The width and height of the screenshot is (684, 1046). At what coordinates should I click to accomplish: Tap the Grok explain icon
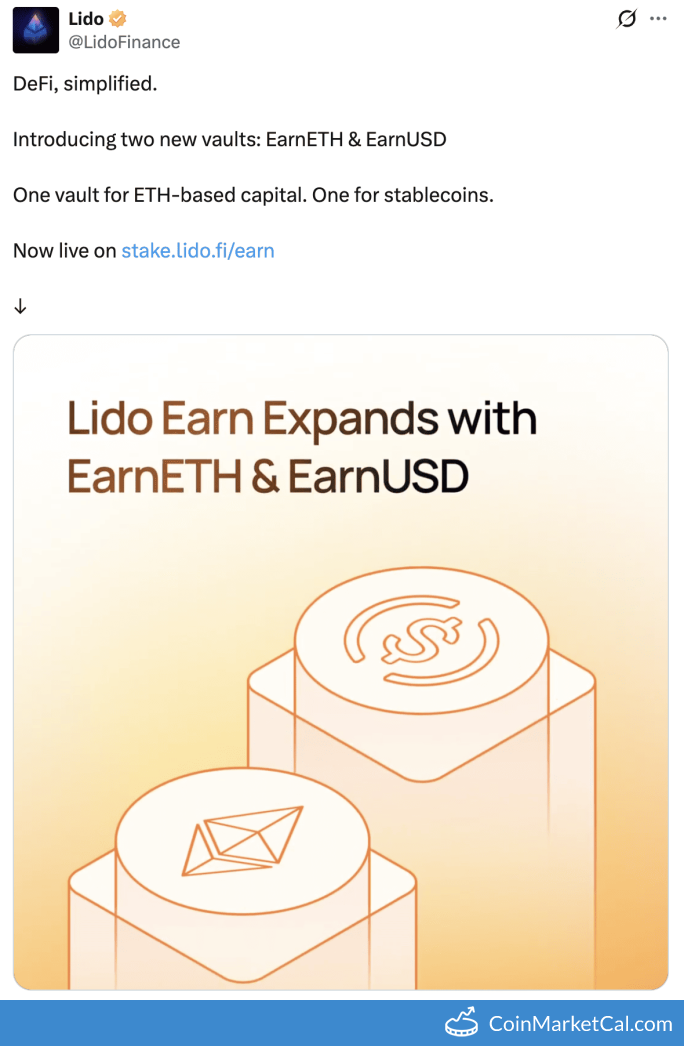click(x=627, y=19)
